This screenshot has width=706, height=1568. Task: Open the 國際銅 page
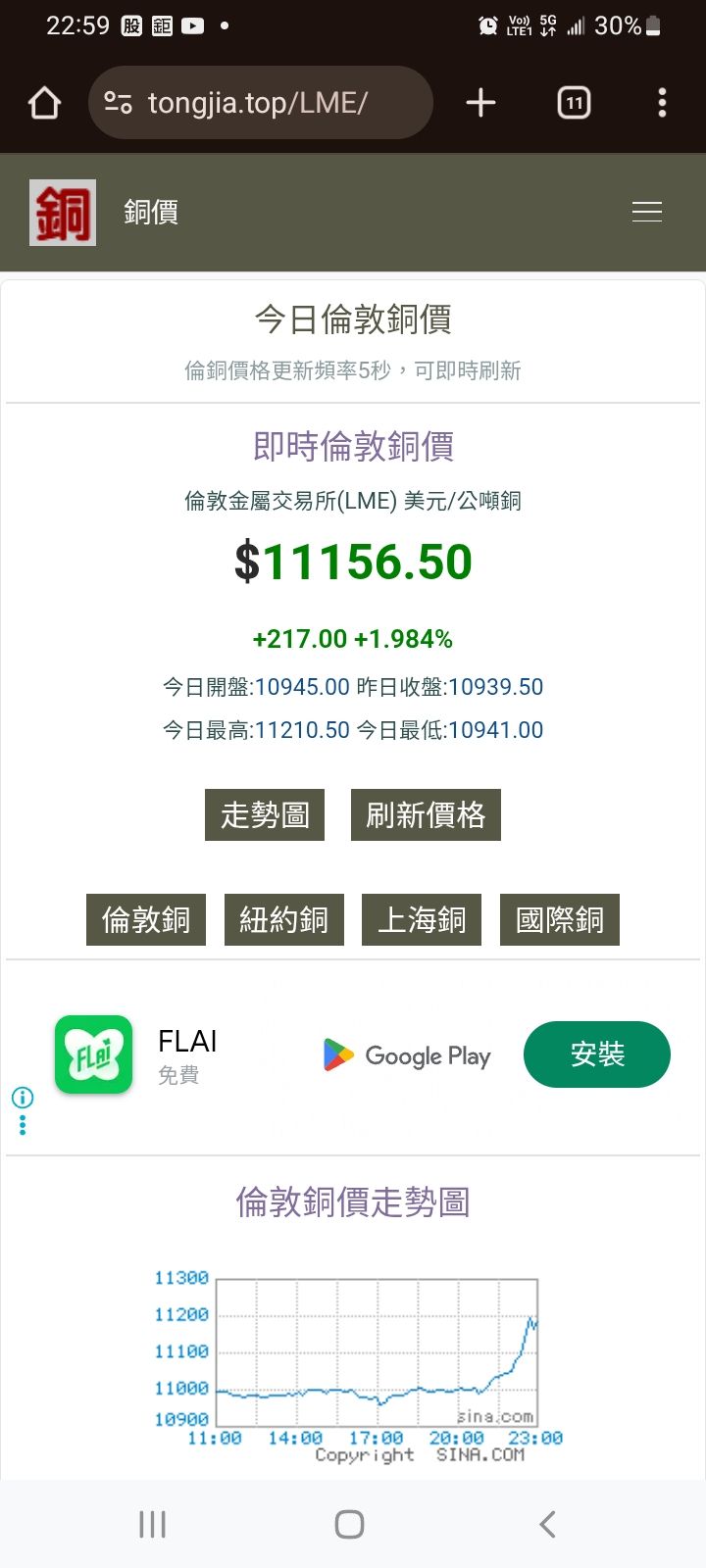(560, 919)
